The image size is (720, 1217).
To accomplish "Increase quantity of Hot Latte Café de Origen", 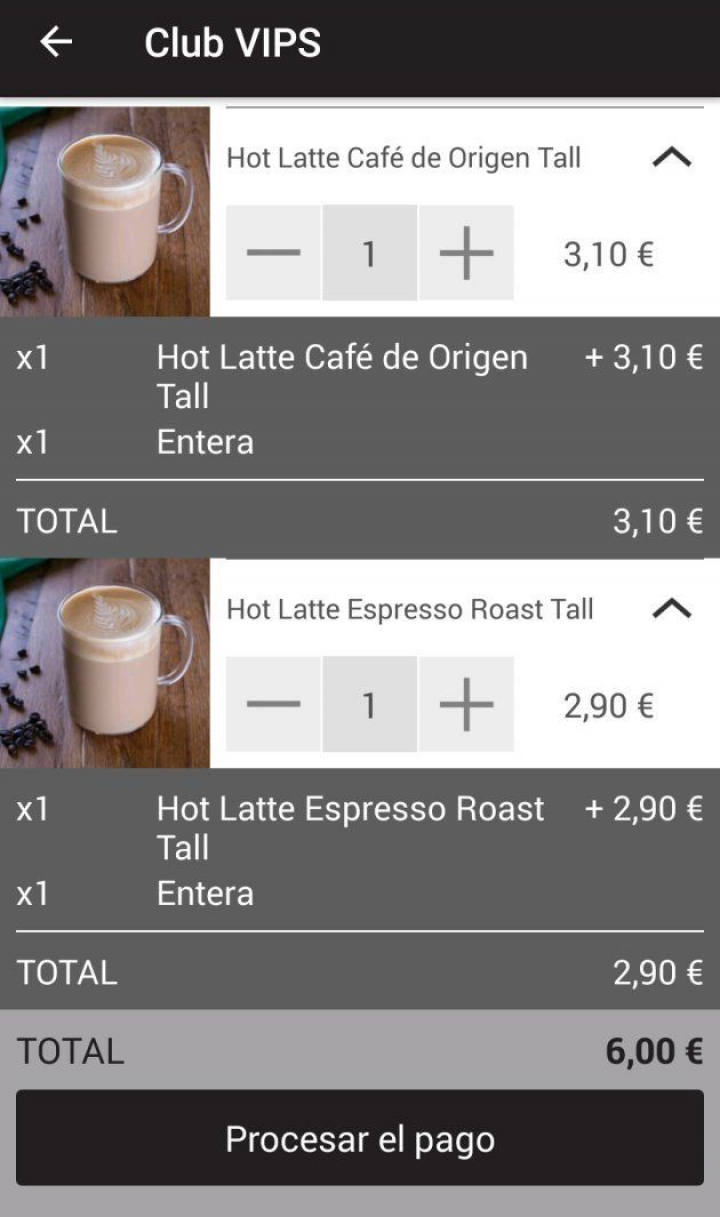I will point(466,253).
